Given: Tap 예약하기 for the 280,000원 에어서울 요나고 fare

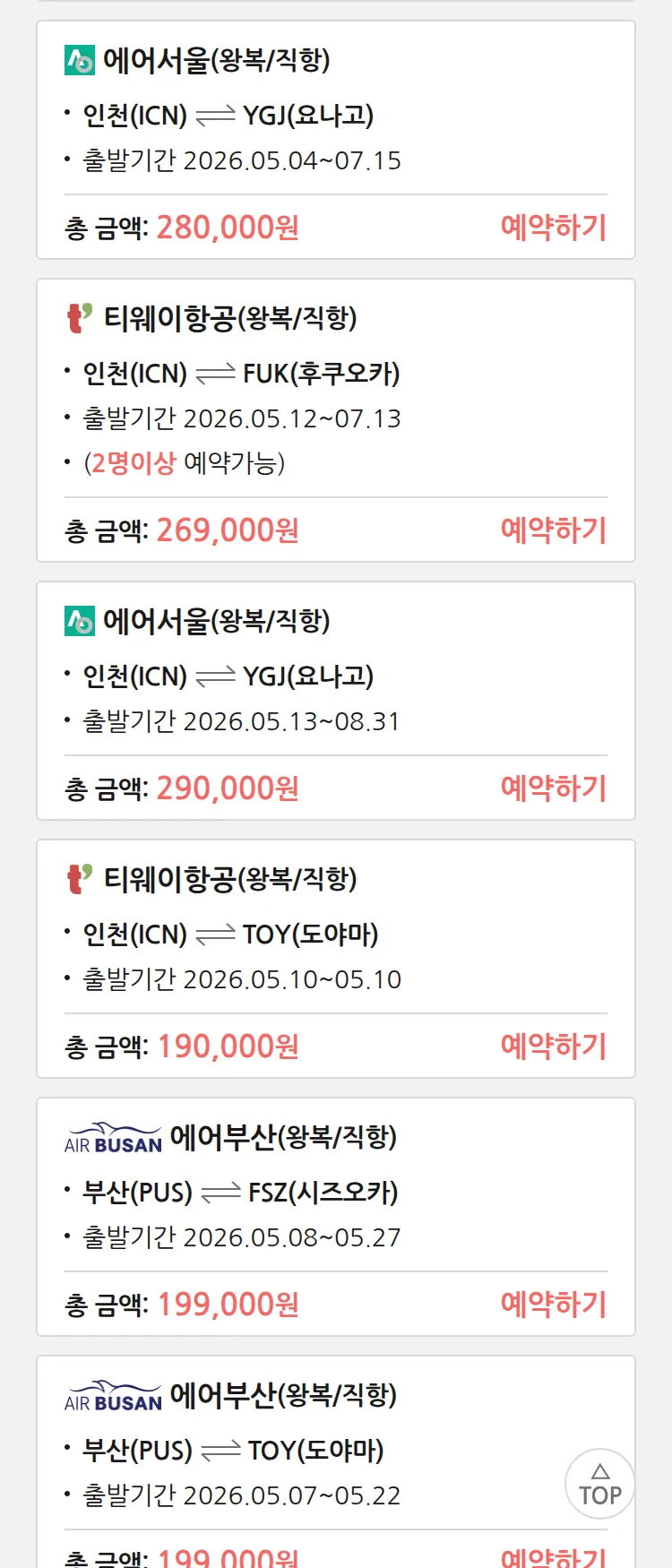Looking at the screenshot, I should (x=553, y=228).
